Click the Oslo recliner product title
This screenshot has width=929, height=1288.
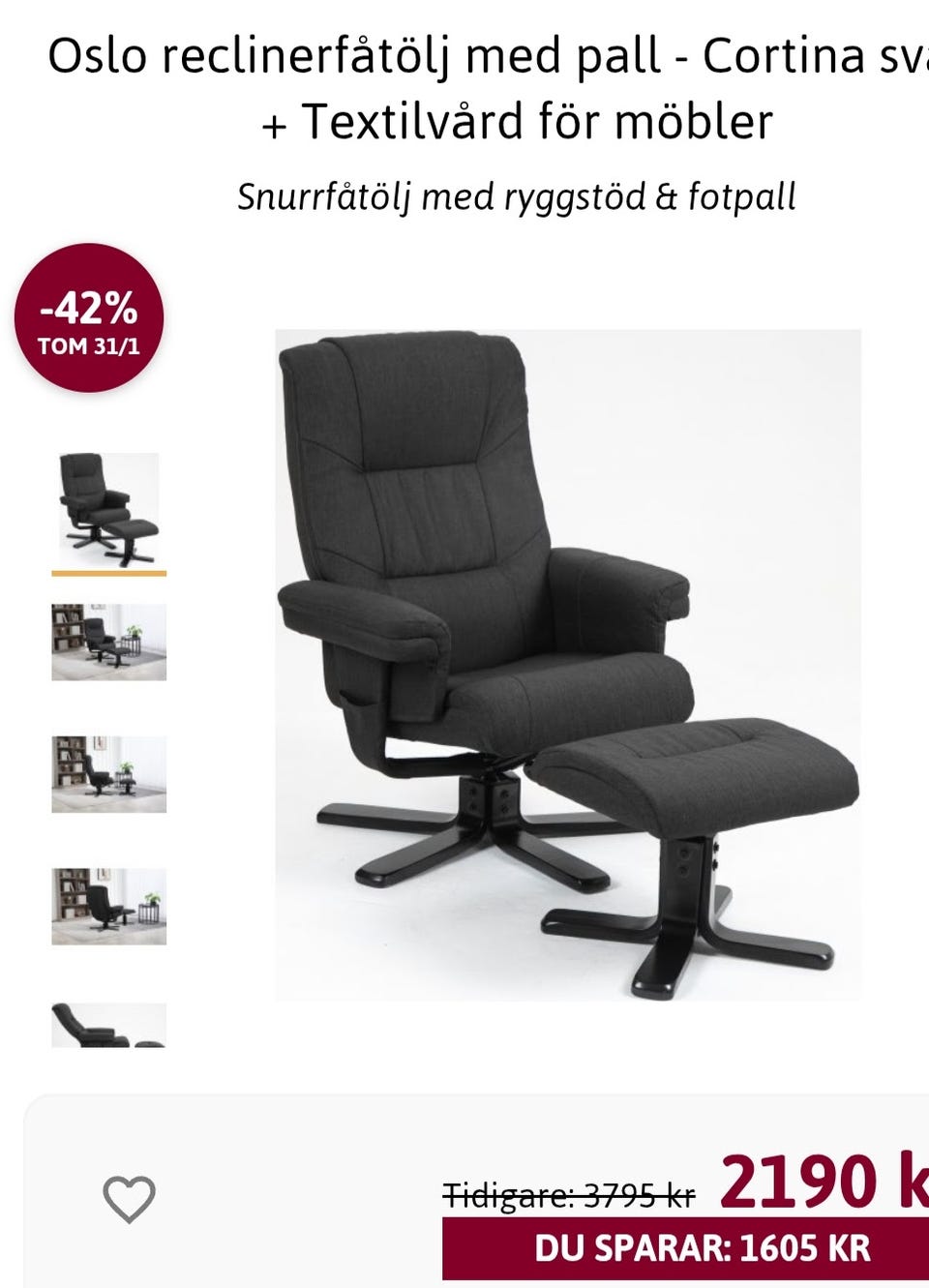(x=464, y=58)
